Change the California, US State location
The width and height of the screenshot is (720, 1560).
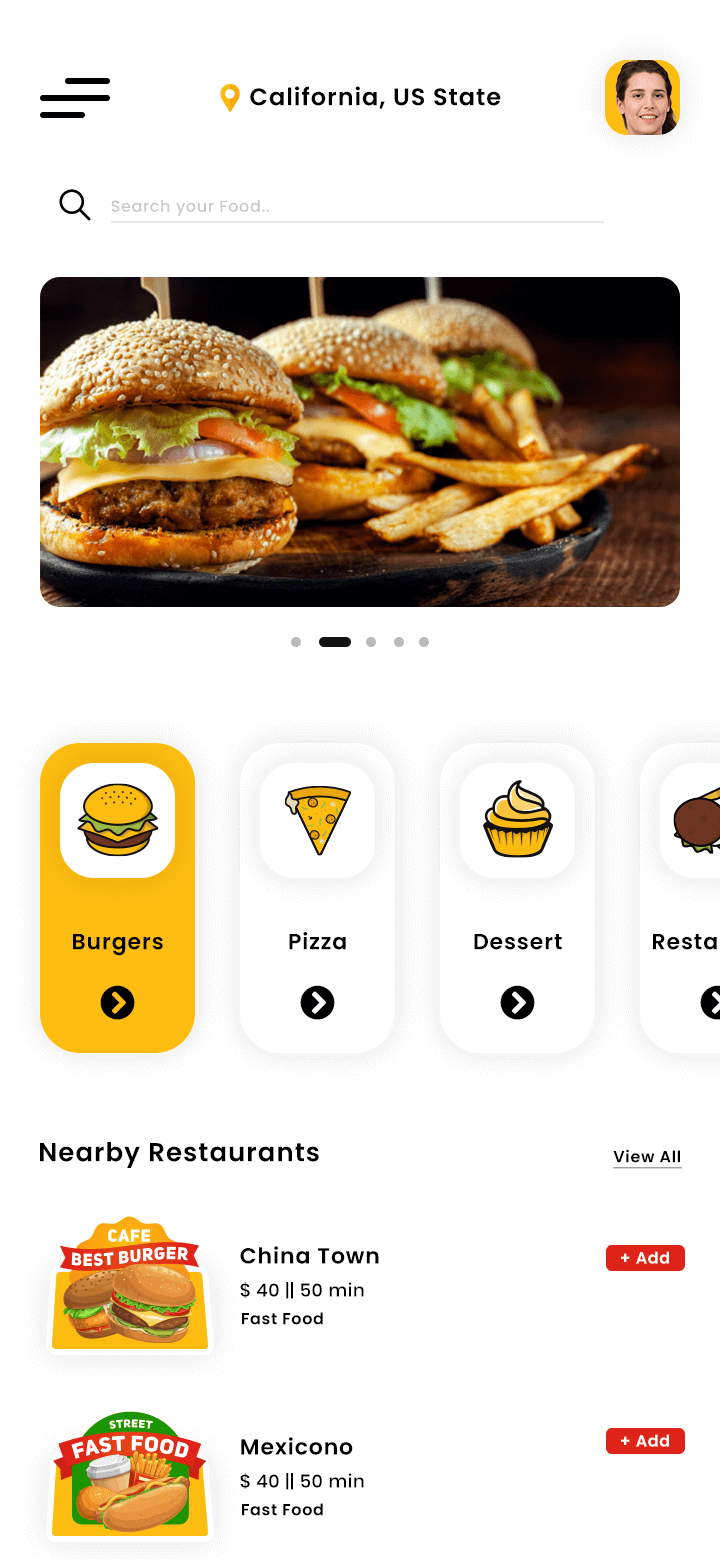click(x=360, y=97)
